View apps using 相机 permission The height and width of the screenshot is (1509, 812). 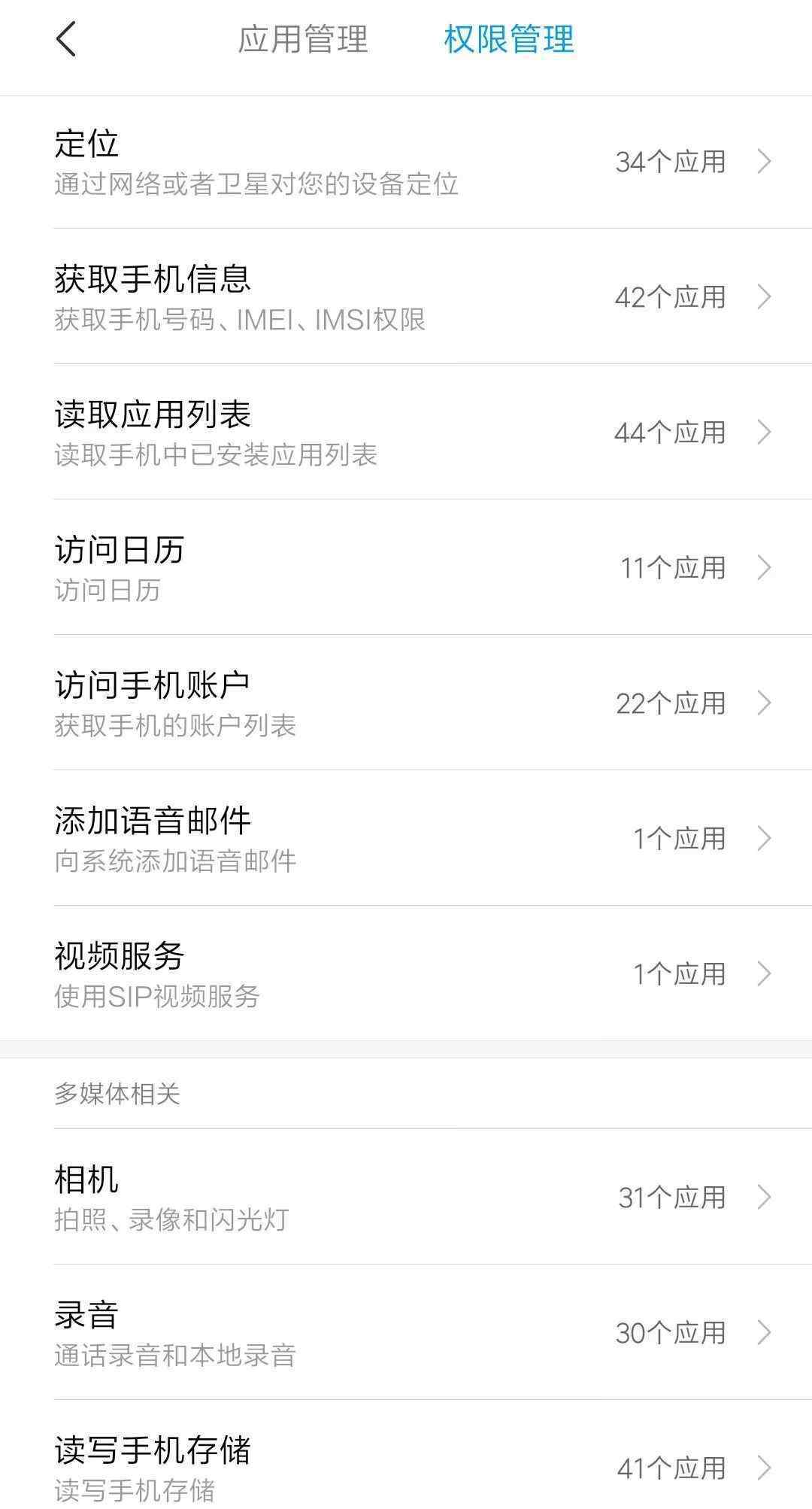[406, 1197]
